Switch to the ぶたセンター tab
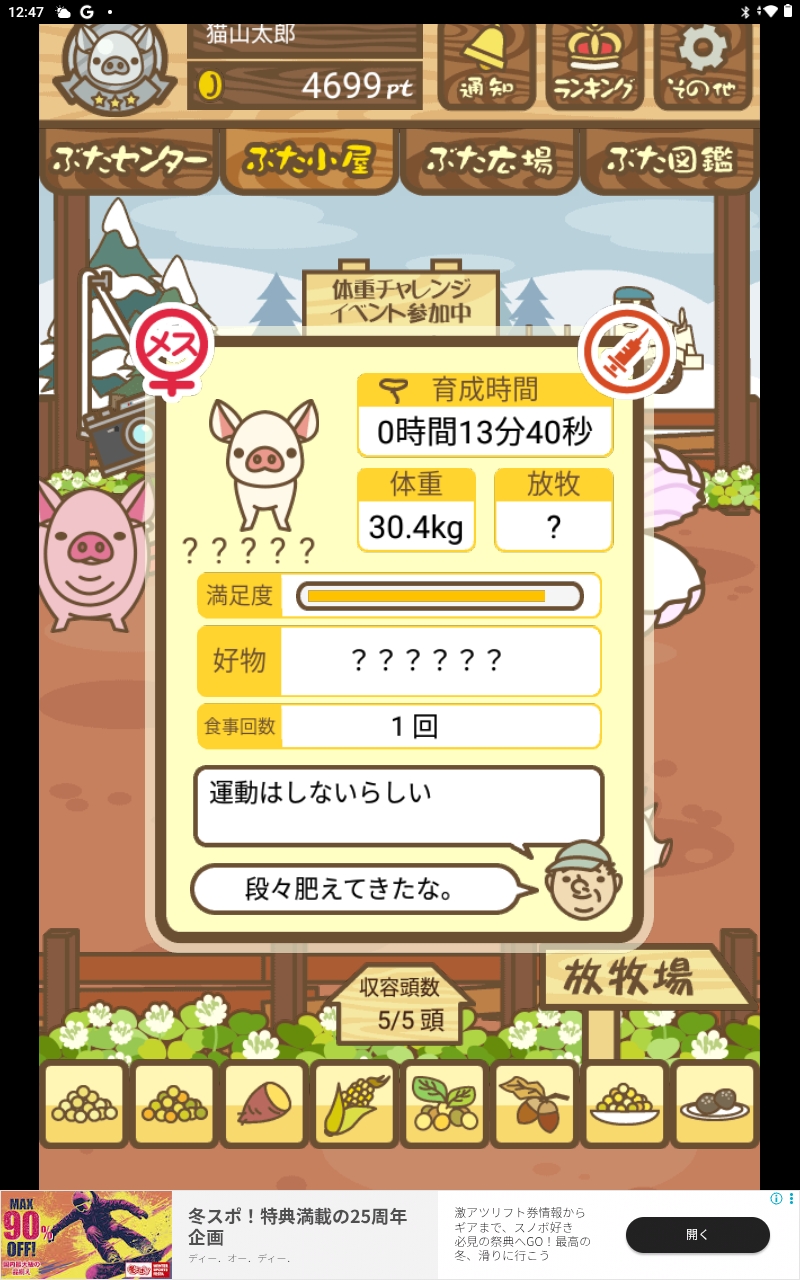800x1280 pixels. [x=129, y=160]
